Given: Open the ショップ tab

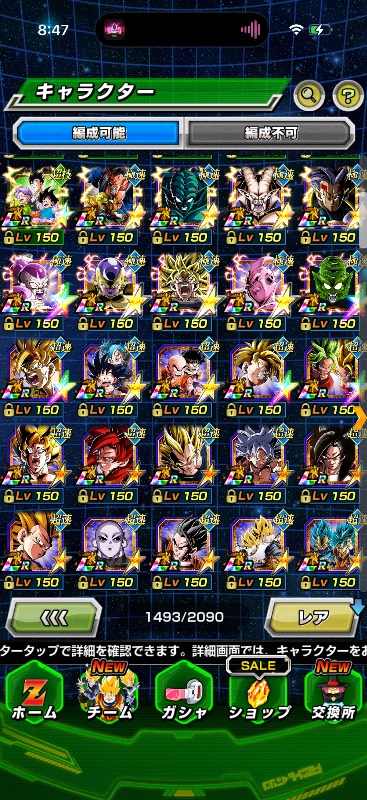Looking at the screenshot, I should tap(259, 693).
